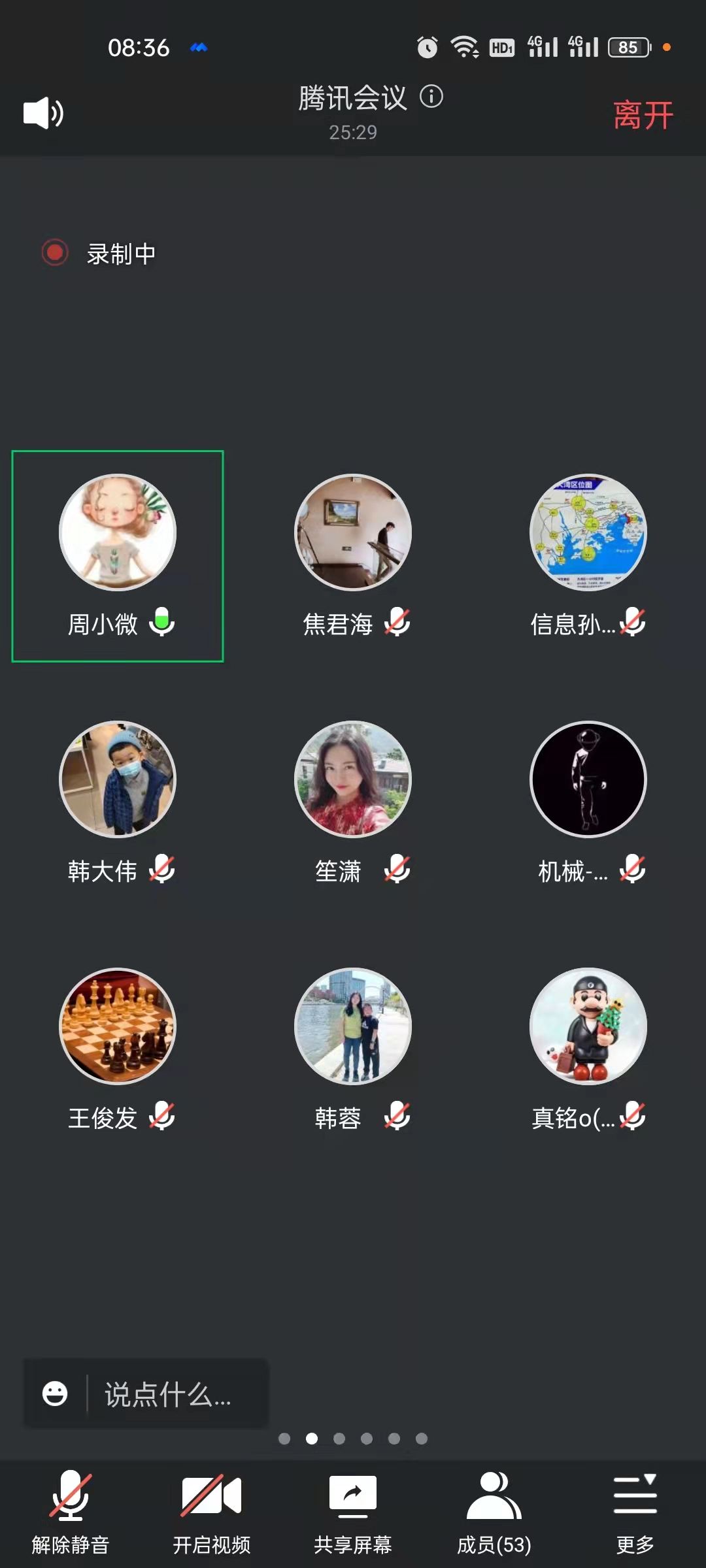The width and height of the screenshot is (706, 1568).
Task: Select participant 王俊发's tile
Action: point(118,1049)
